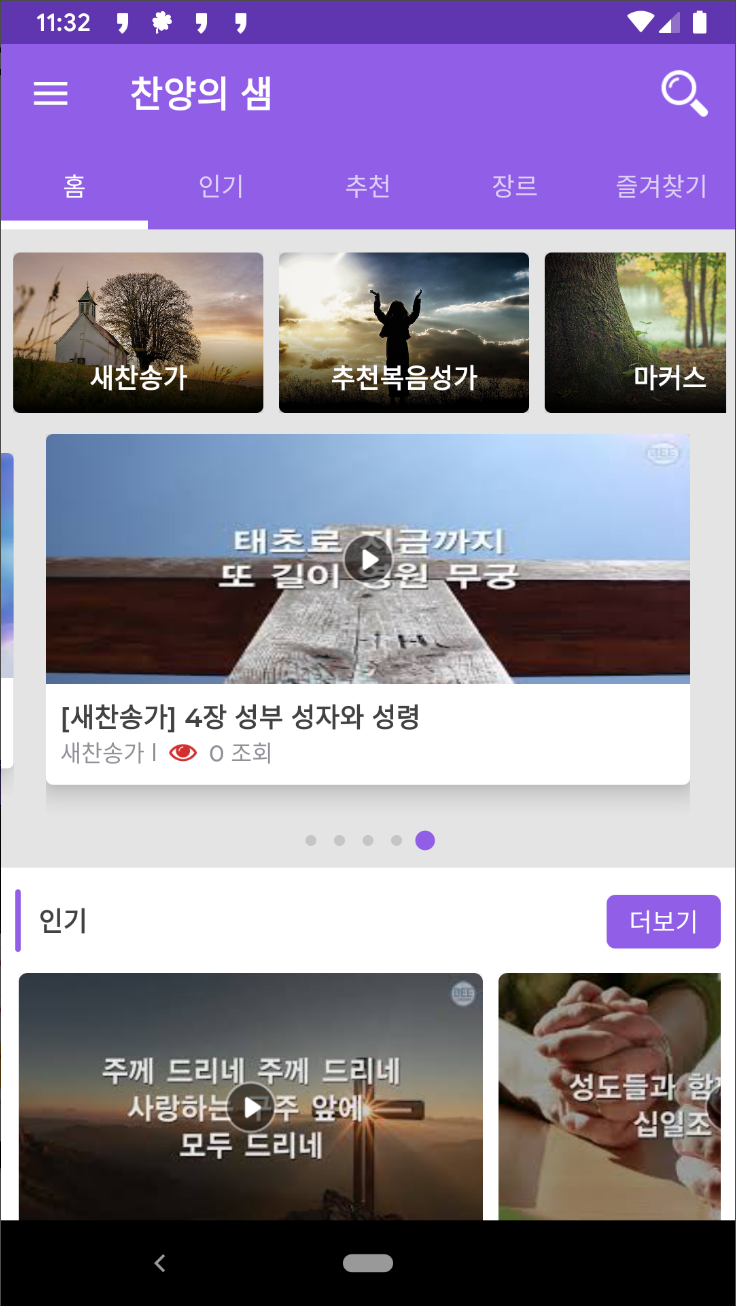This screenshot has width=736, height=1306.
Task: Switch to the 장르 tab
Action: pos(515,186)
